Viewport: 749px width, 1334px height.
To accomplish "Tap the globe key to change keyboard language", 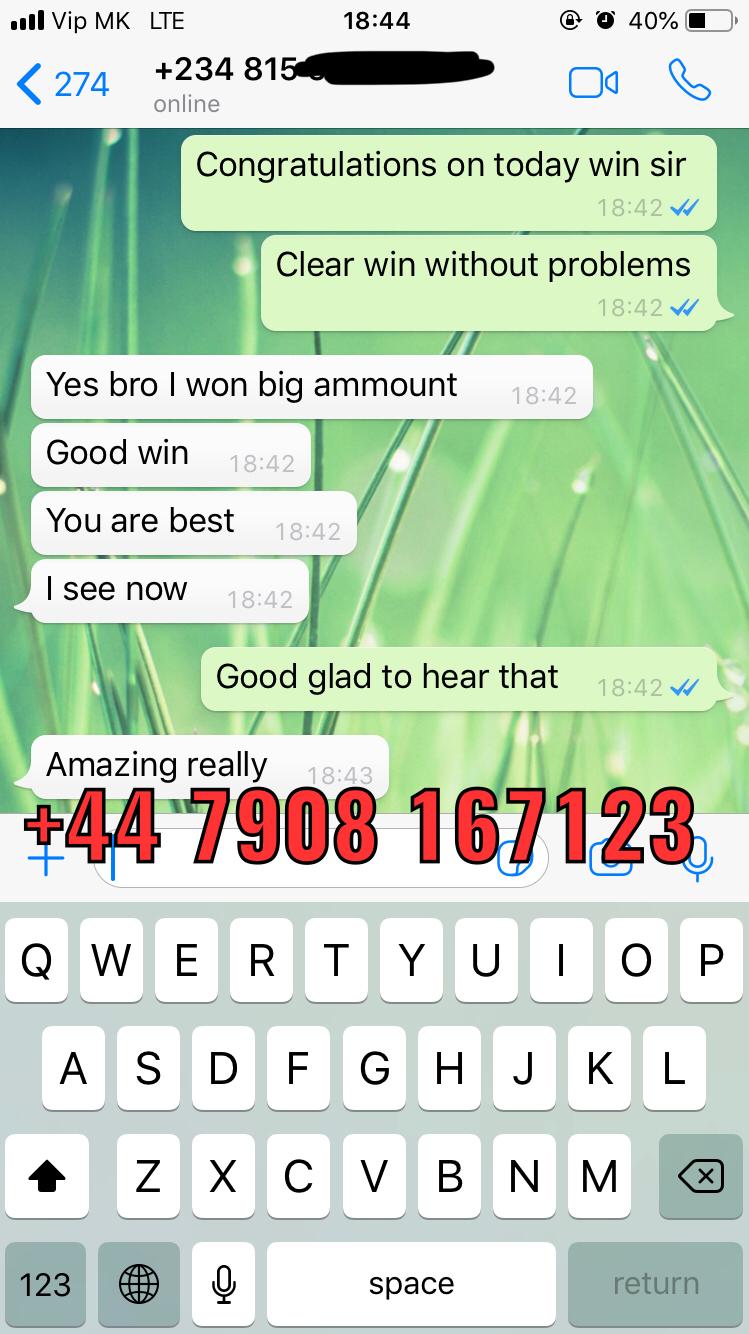I will pos(138,1284).
